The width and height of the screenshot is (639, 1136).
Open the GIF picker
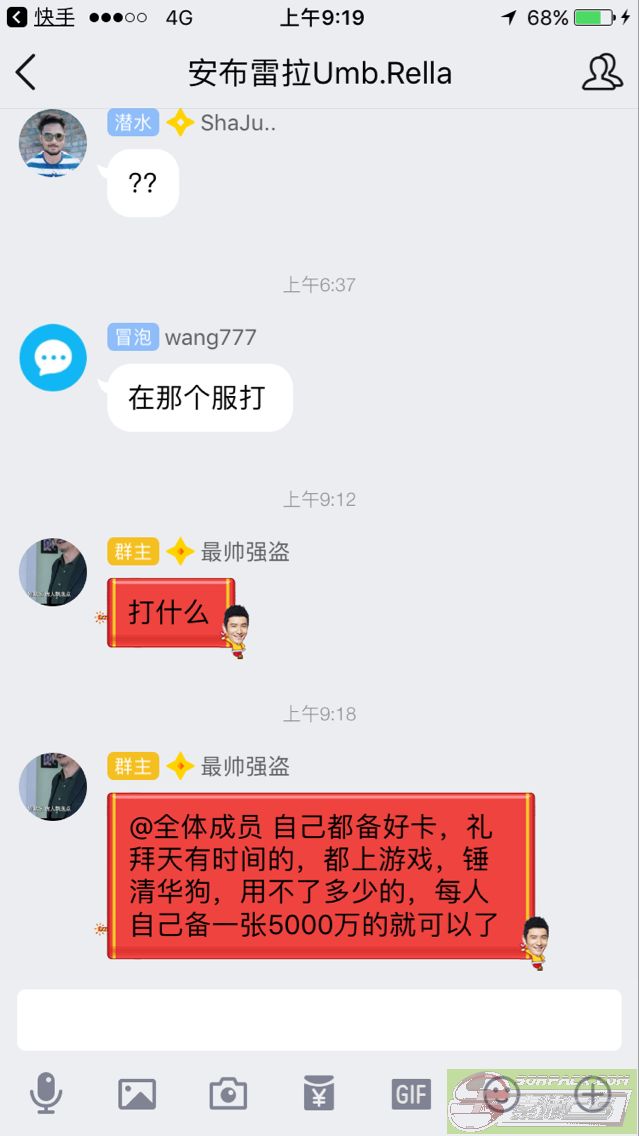411,1093
